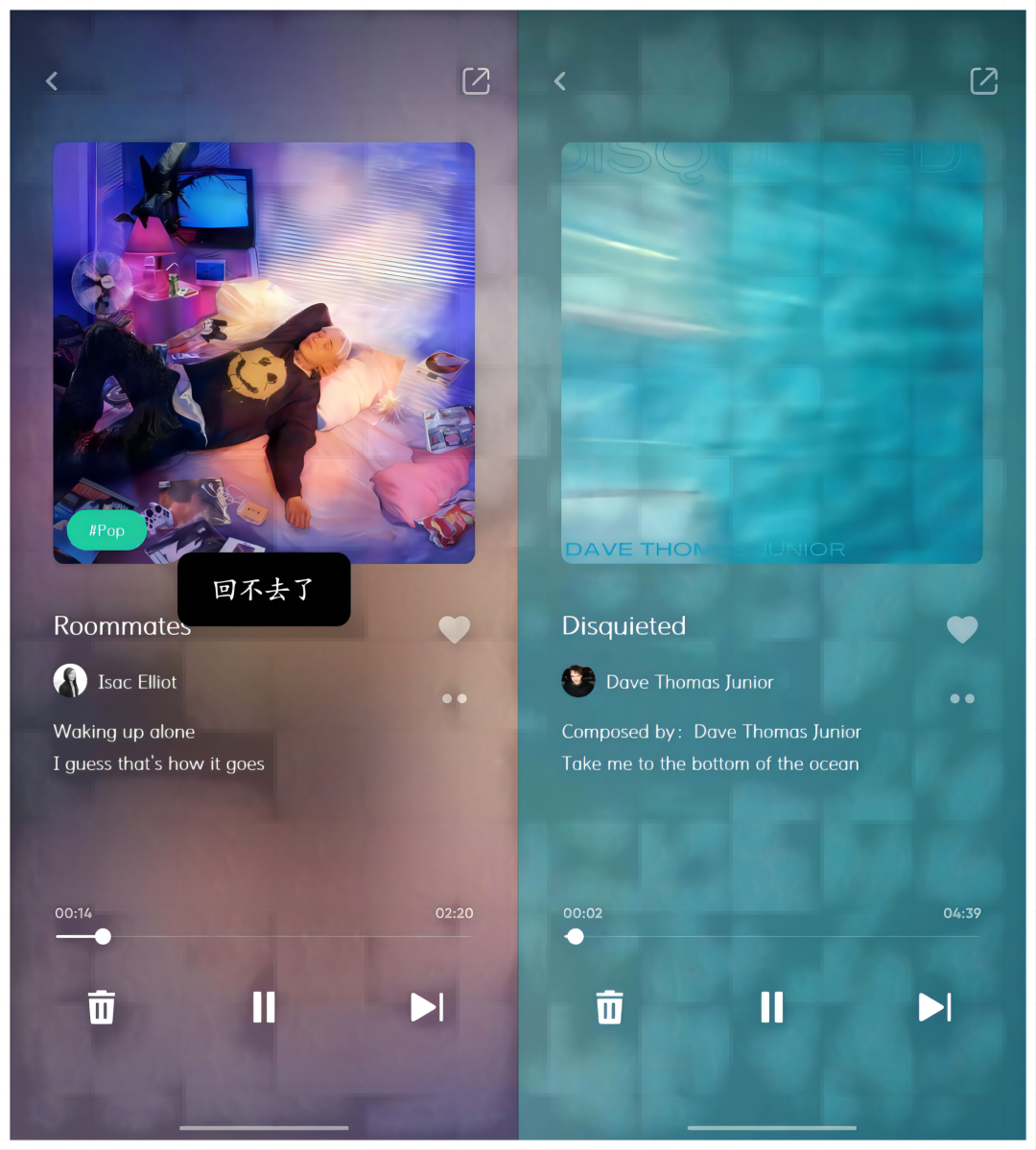
Task: Delete Disquieted with the trash icon
Action: tap(610, 1007)
